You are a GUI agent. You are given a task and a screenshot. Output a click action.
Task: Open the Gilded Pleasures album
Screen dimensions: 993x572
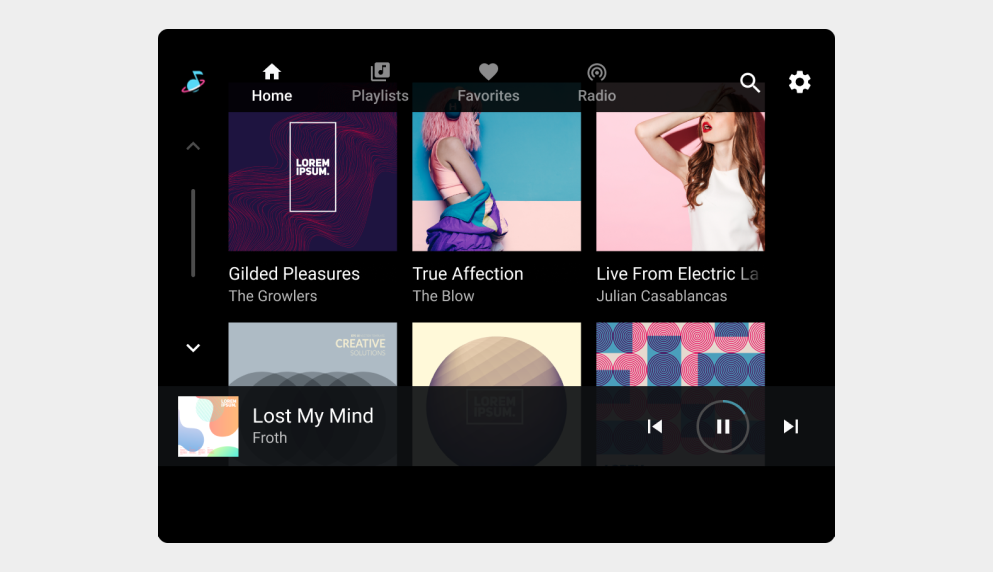pos(312,181)
